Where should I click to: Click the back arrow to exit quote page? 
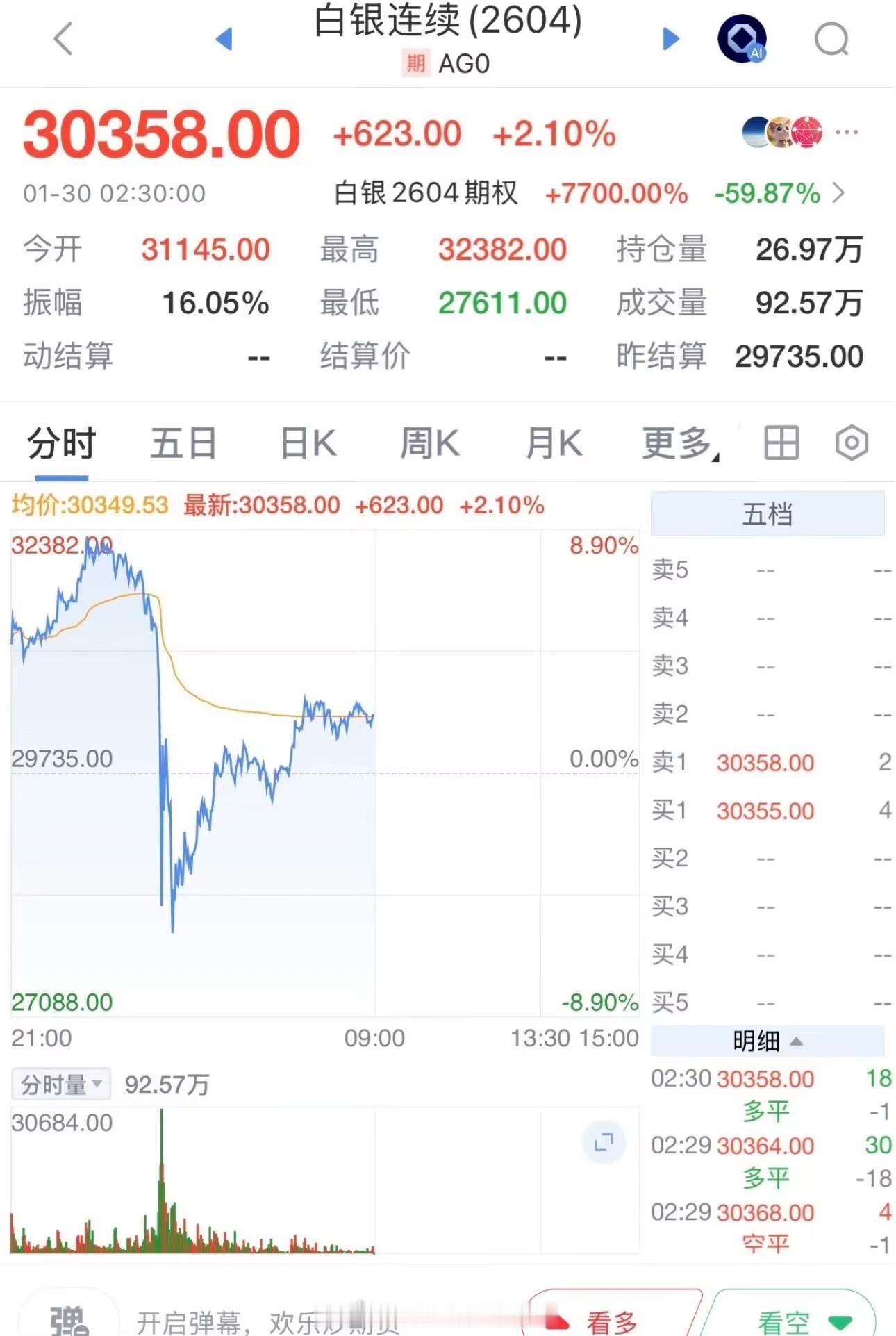(63, 39)
